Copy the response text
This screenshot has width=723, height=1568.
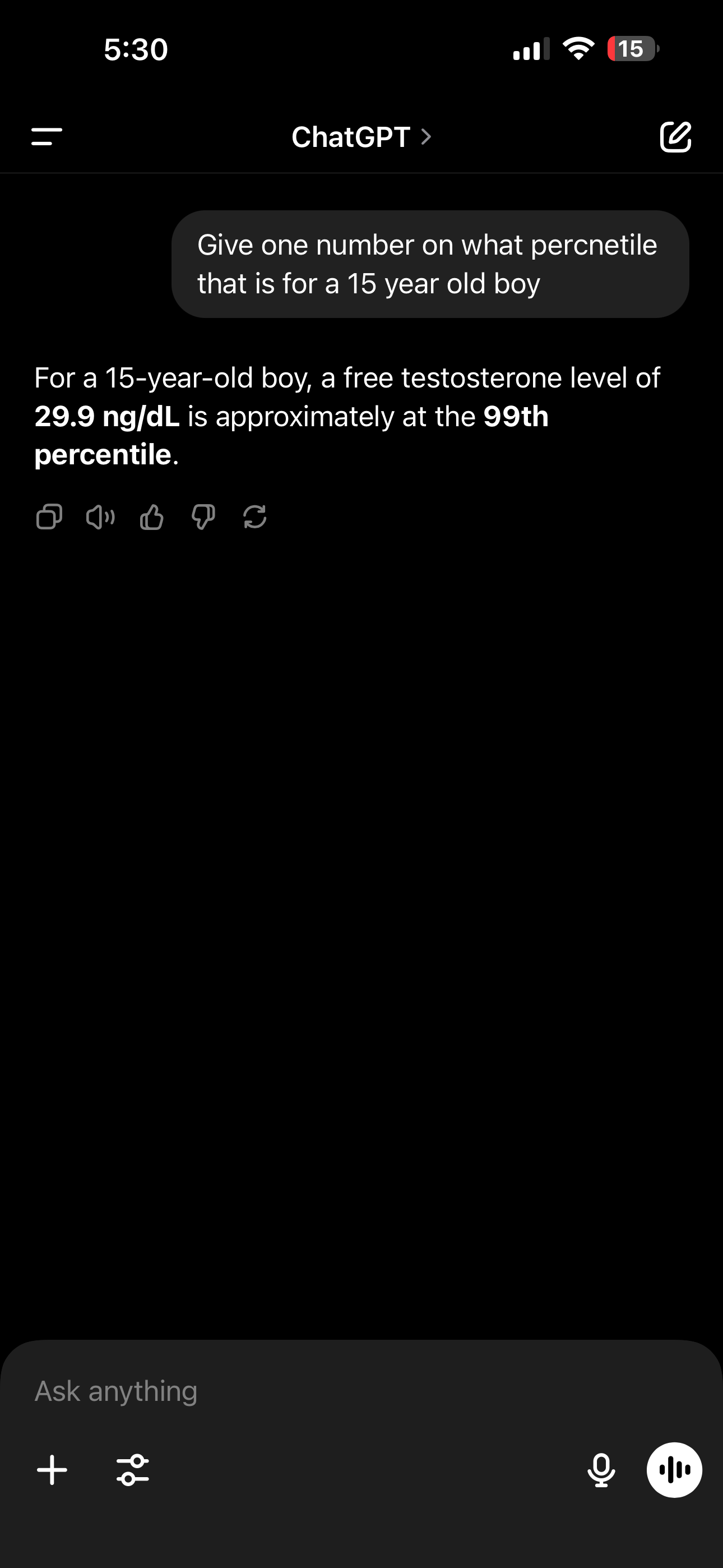(49, 518)
